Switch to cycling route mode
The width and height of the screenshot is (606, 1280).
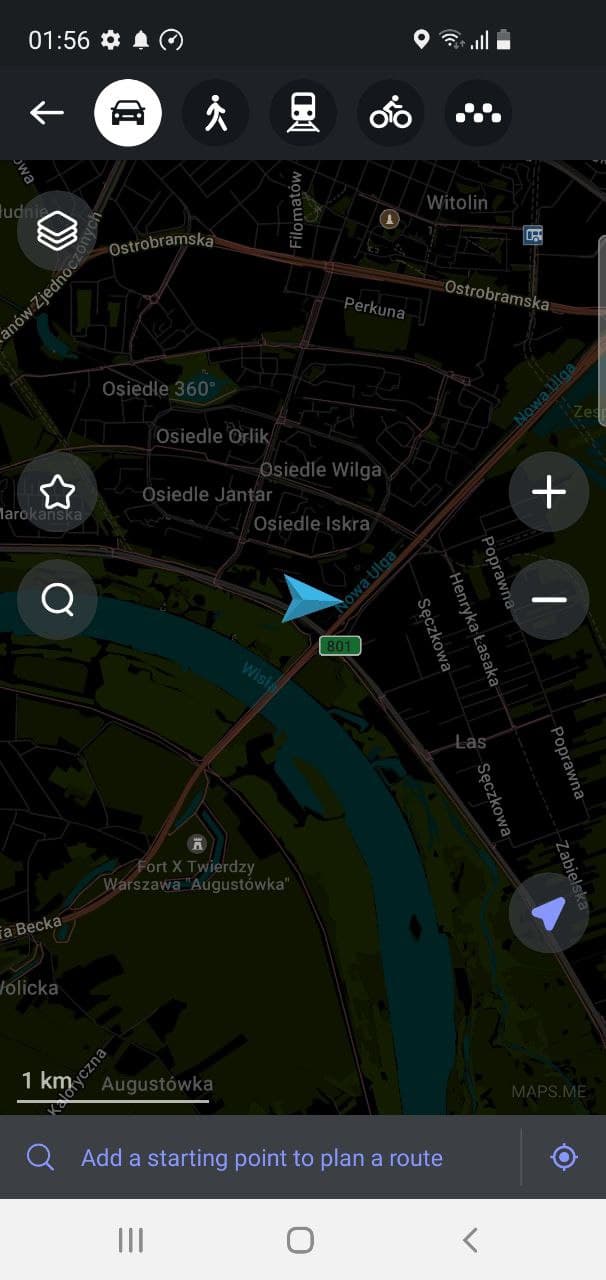(391, 113)
